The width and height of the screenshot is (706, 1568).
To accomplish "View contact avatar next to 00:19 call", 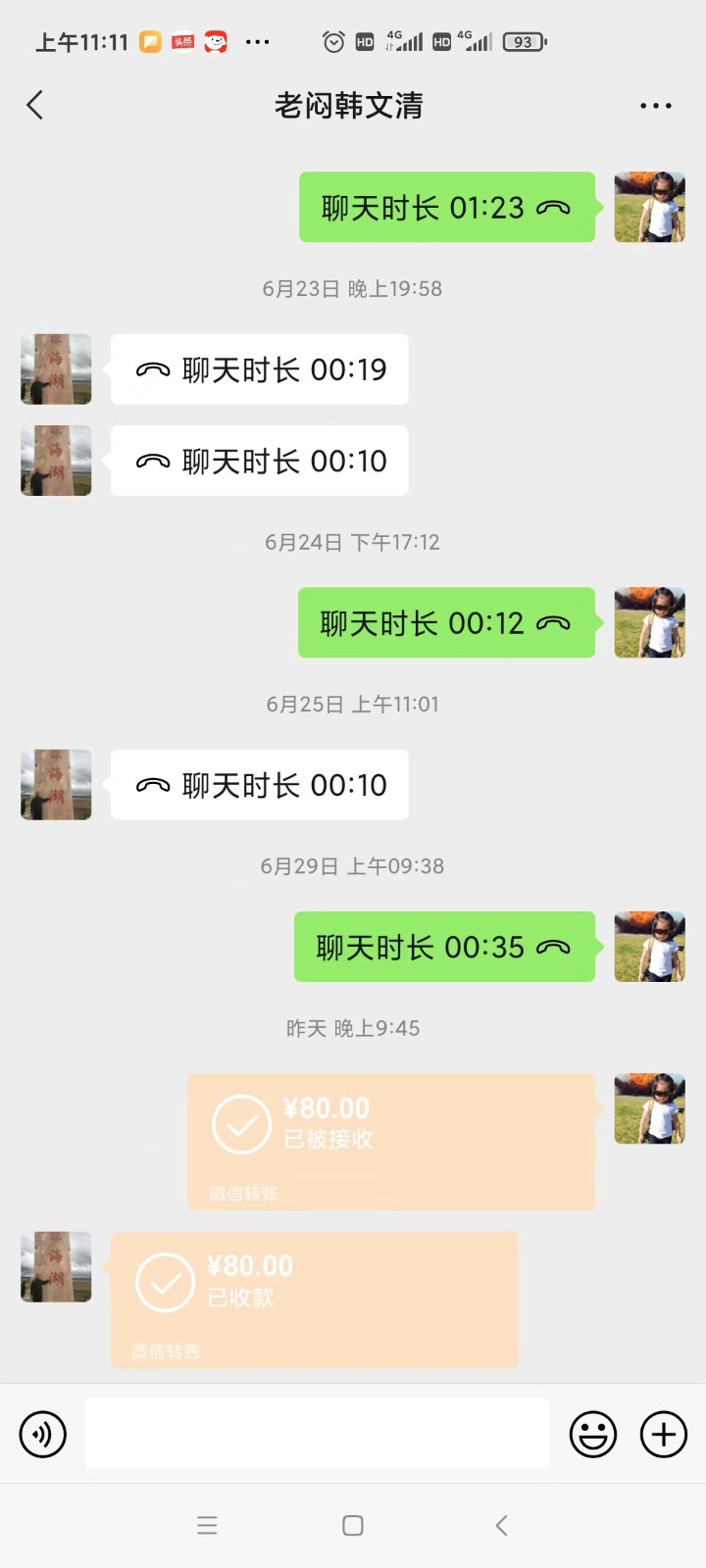I will pos(56,369).
